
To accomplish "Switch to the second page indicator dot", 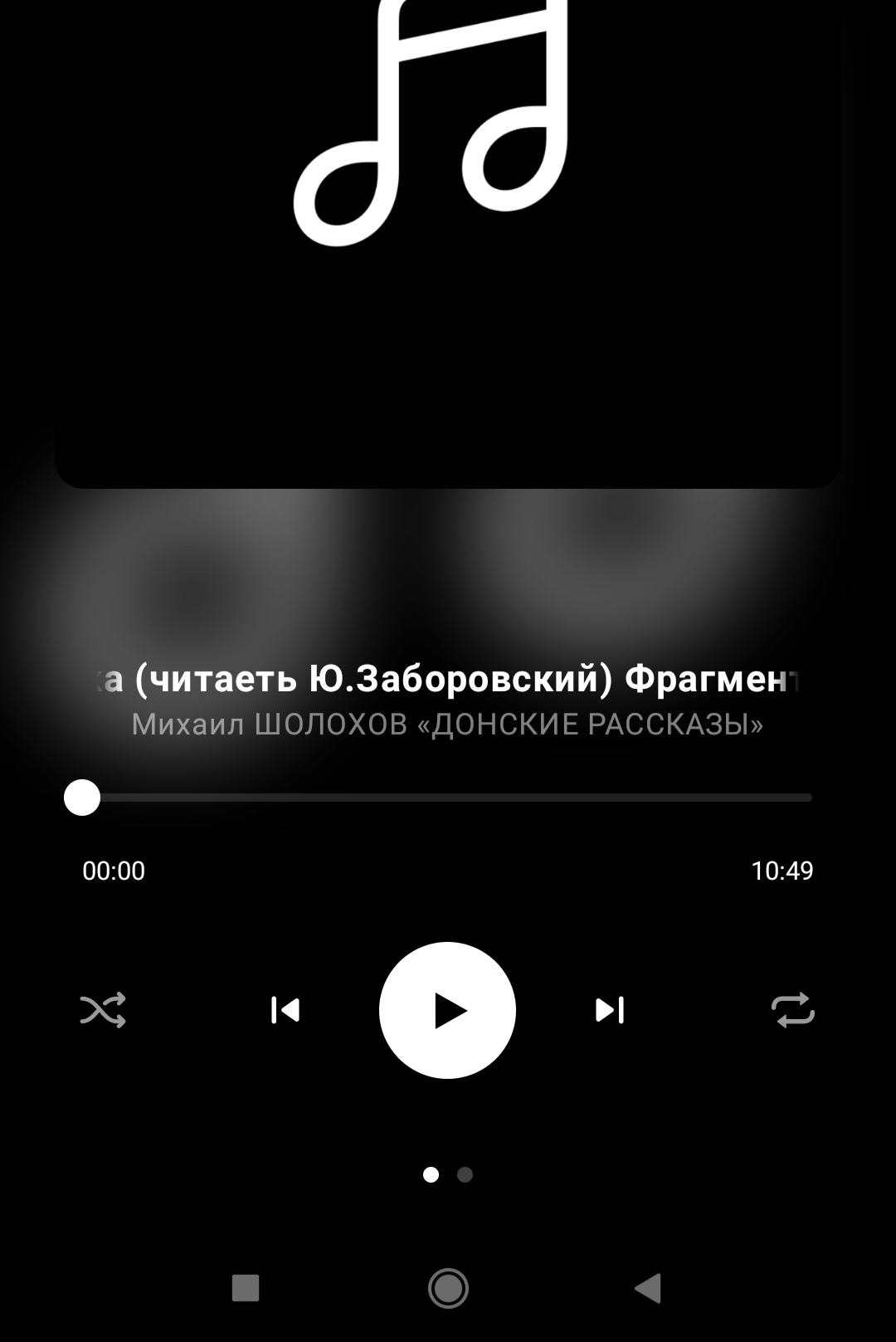I will (x=465, y=1174).
